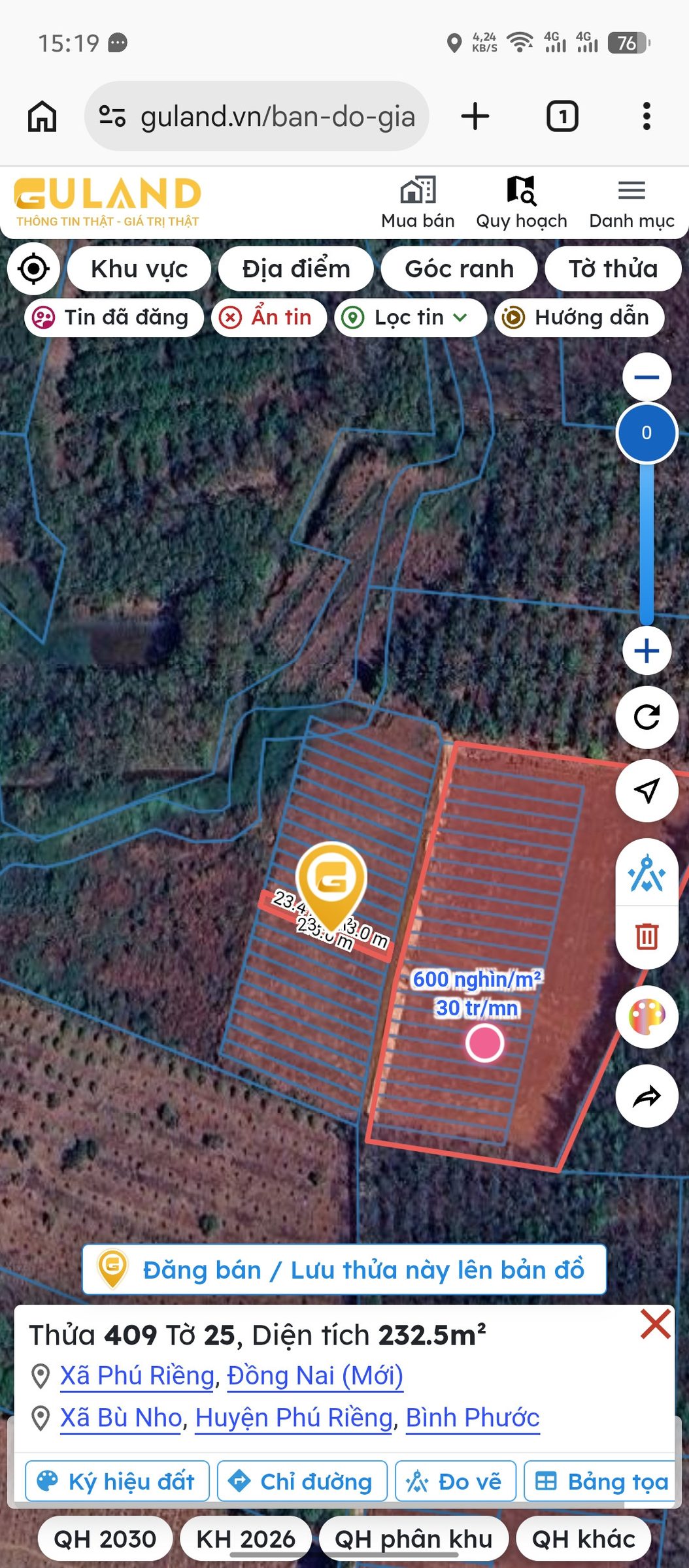Get directions via Chỉ đường

[302, 1481]
